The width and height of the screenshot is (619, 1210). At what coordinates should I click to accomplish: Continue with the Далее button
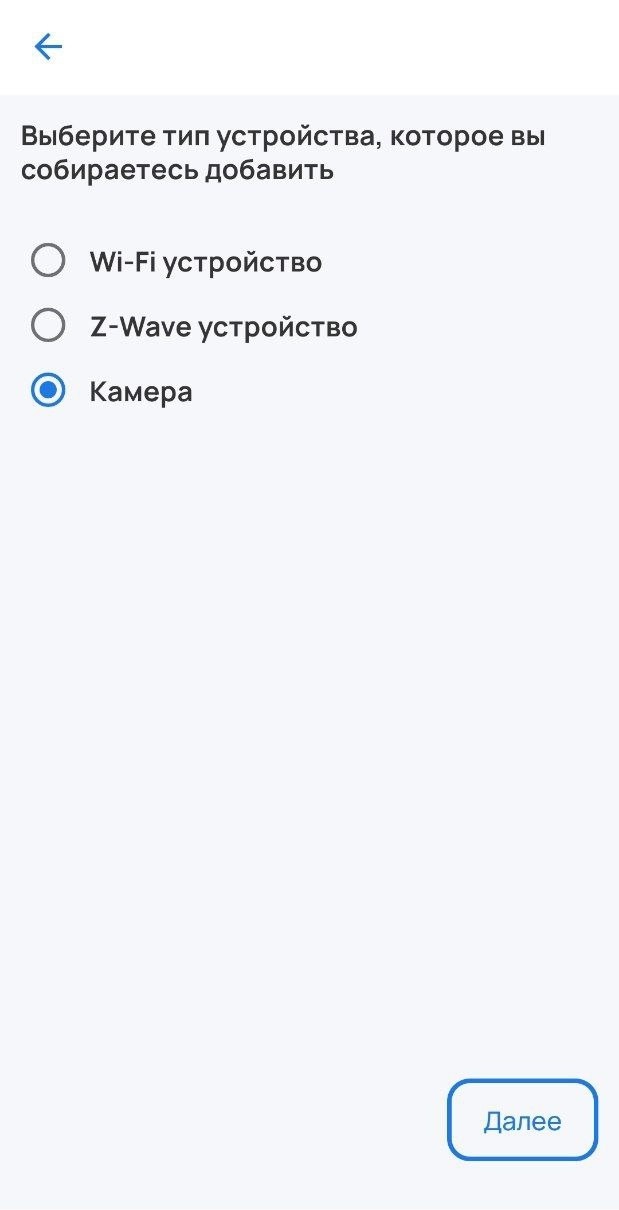522,1120
